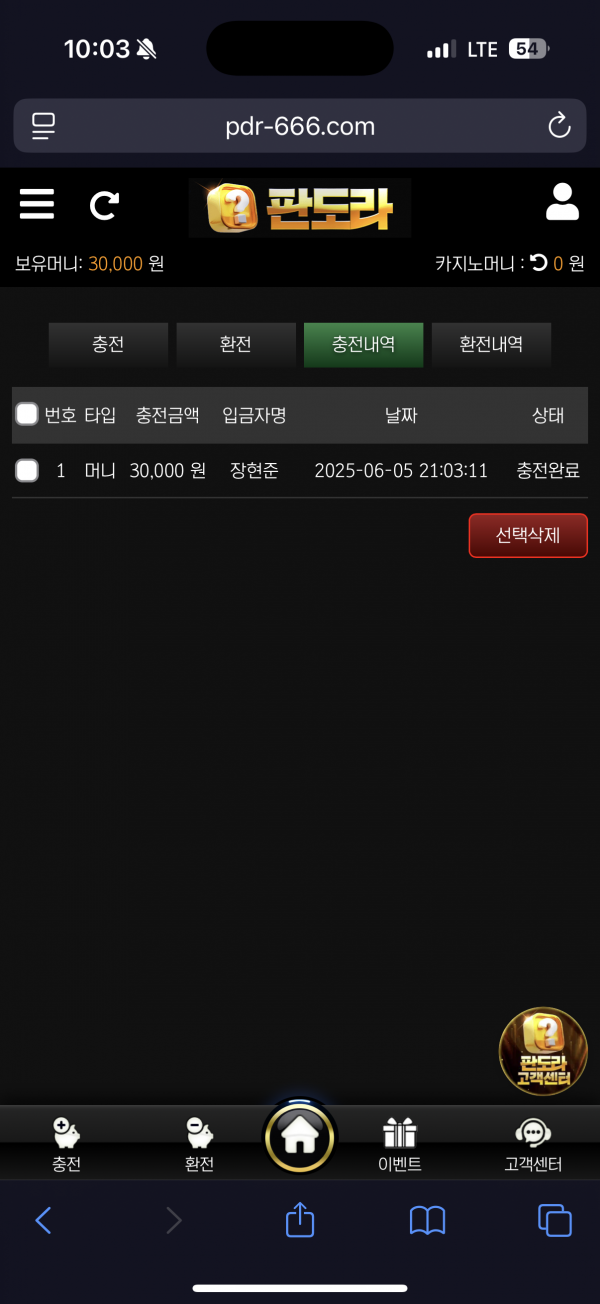This screenshot has height=1304, width=600.
Task: Open the Safari share sheet
Action: pos(300,1220)
